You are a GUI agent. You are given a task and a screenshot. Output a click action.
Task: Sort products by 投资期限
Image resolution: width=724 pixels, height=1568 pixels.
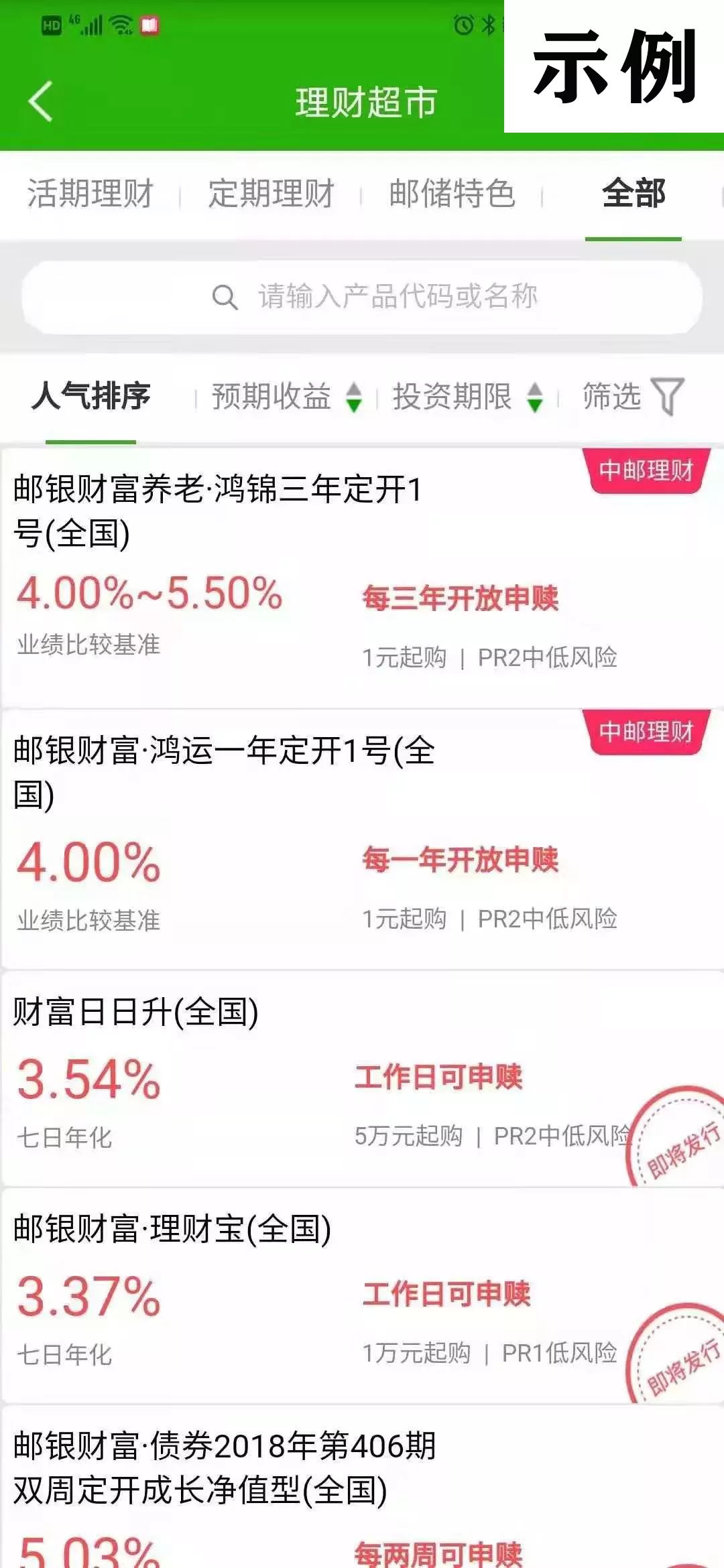[x=468, y=397]
